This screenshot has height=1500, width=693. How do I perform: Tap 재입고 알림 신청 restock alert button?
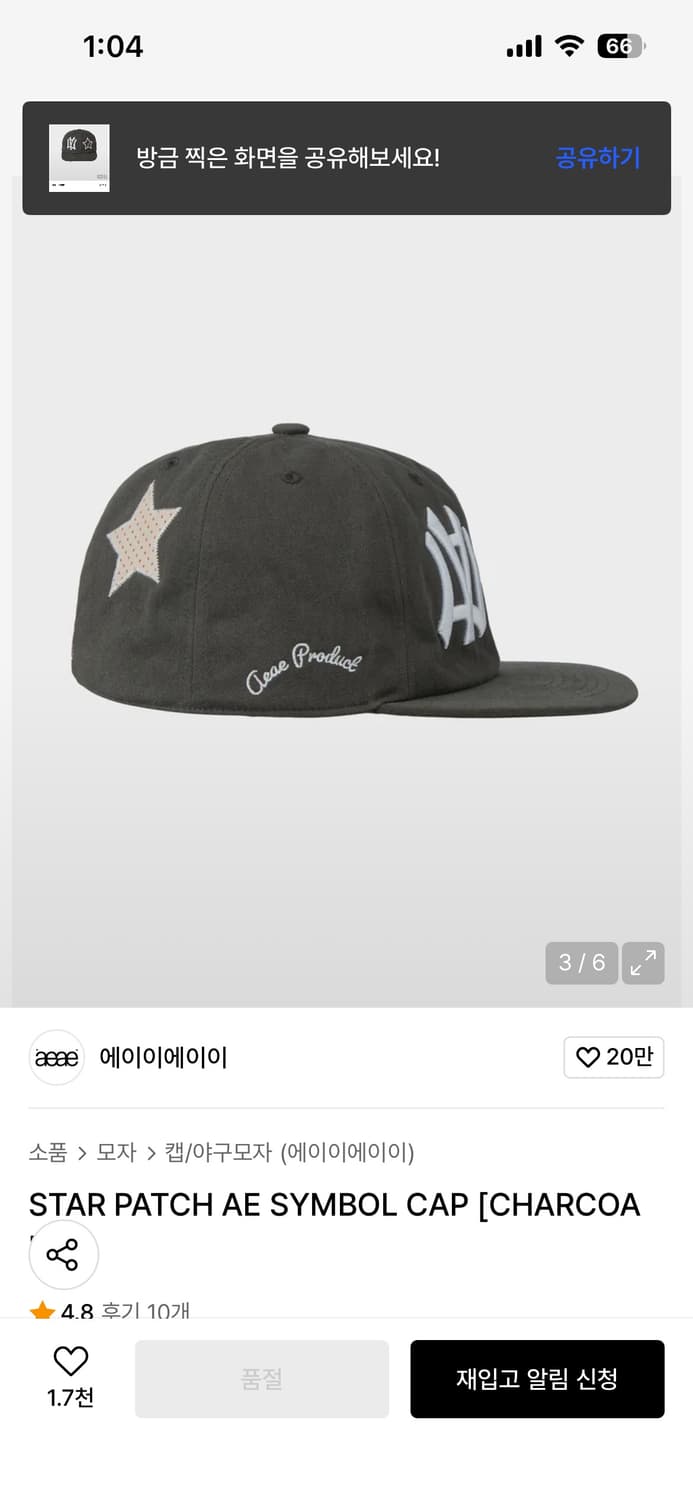click(537, 1379)
